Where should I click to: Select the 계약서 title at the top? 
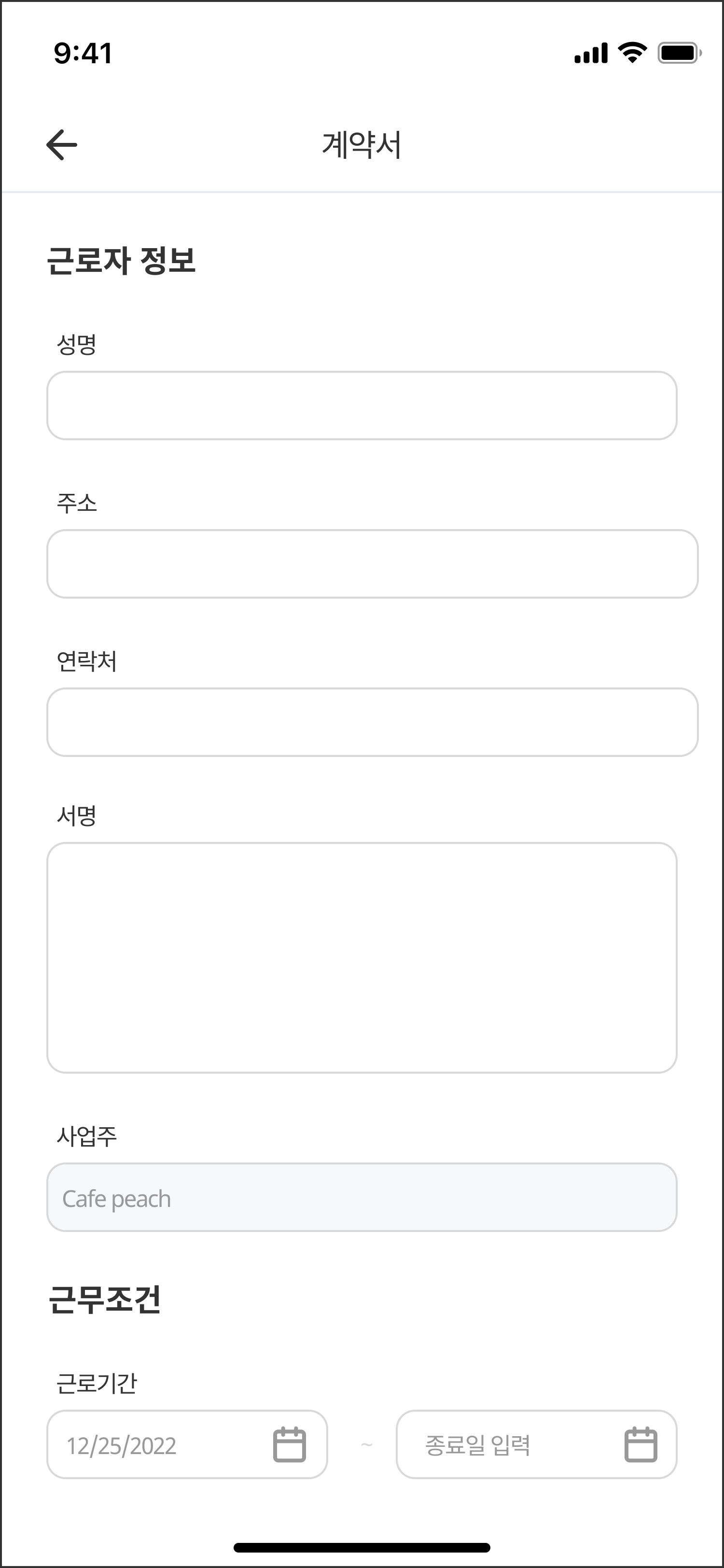[362, 145]
